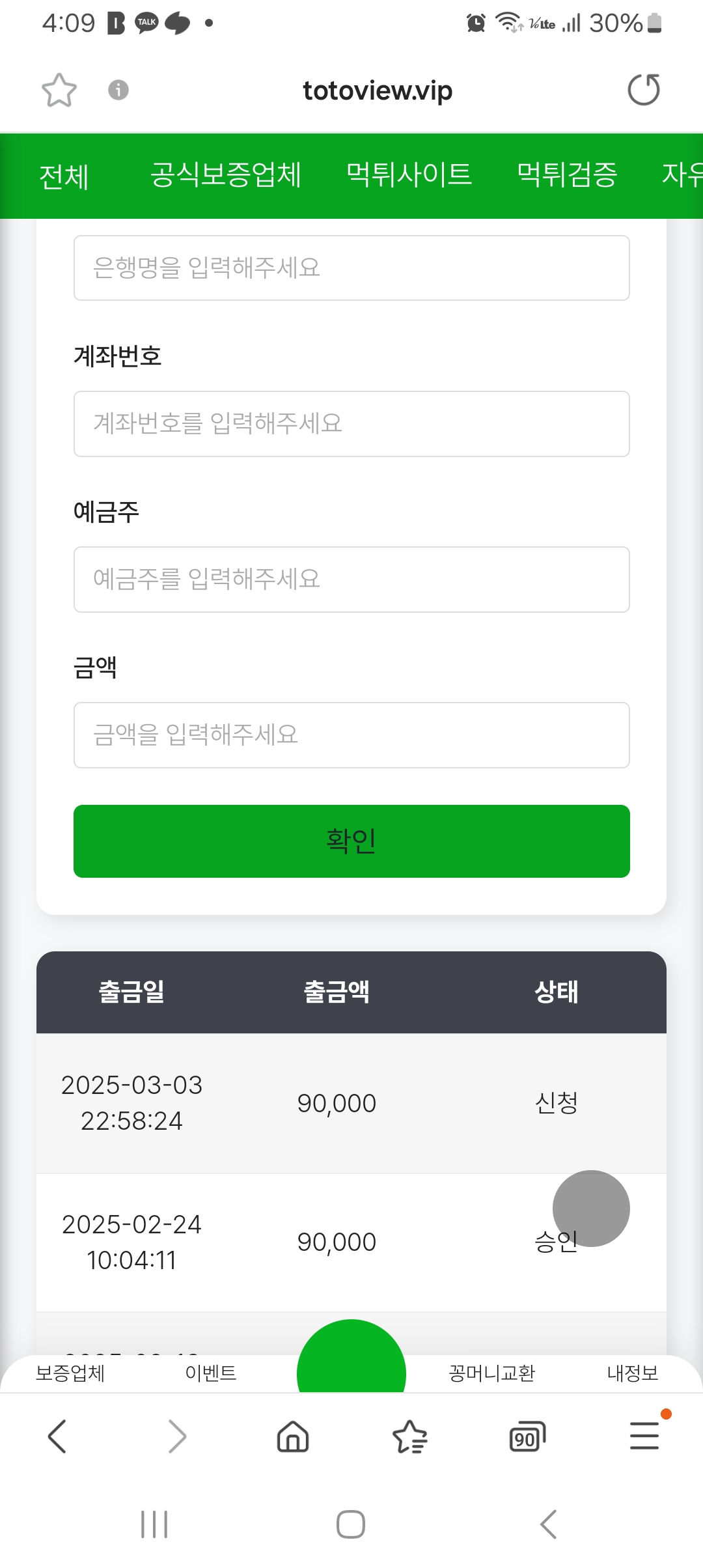703x1568 pixels.
Task: Enter the 예금주 field
Action: 351,580
